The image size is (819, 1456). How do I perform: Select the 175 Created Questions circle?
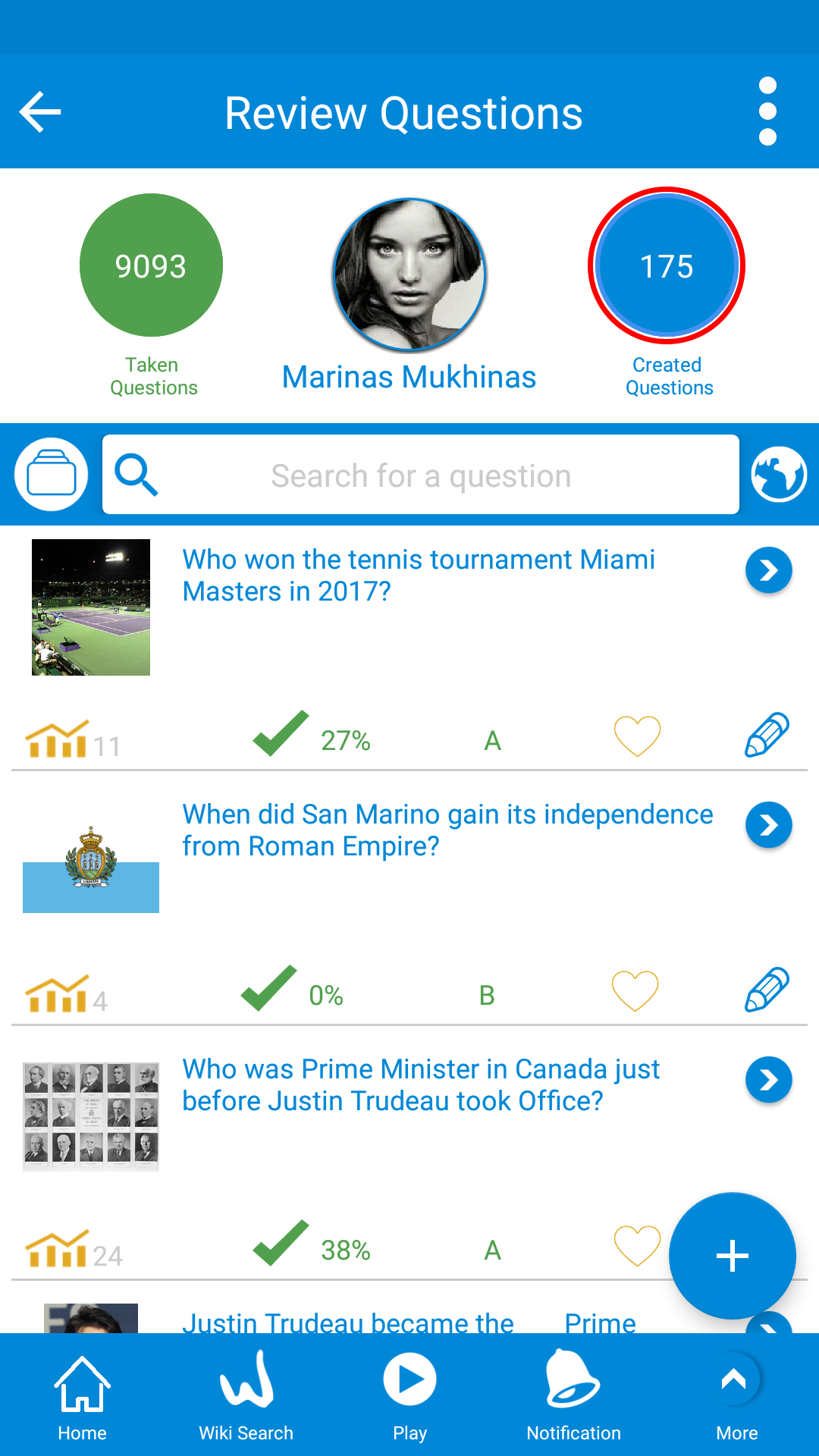(667, 265)
